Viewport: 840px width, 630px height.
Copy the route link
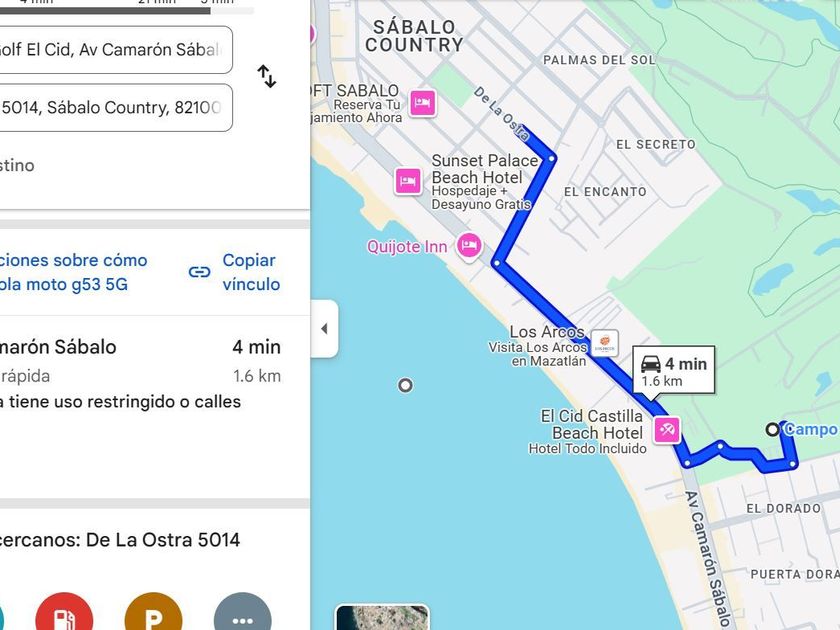(235, 272)
